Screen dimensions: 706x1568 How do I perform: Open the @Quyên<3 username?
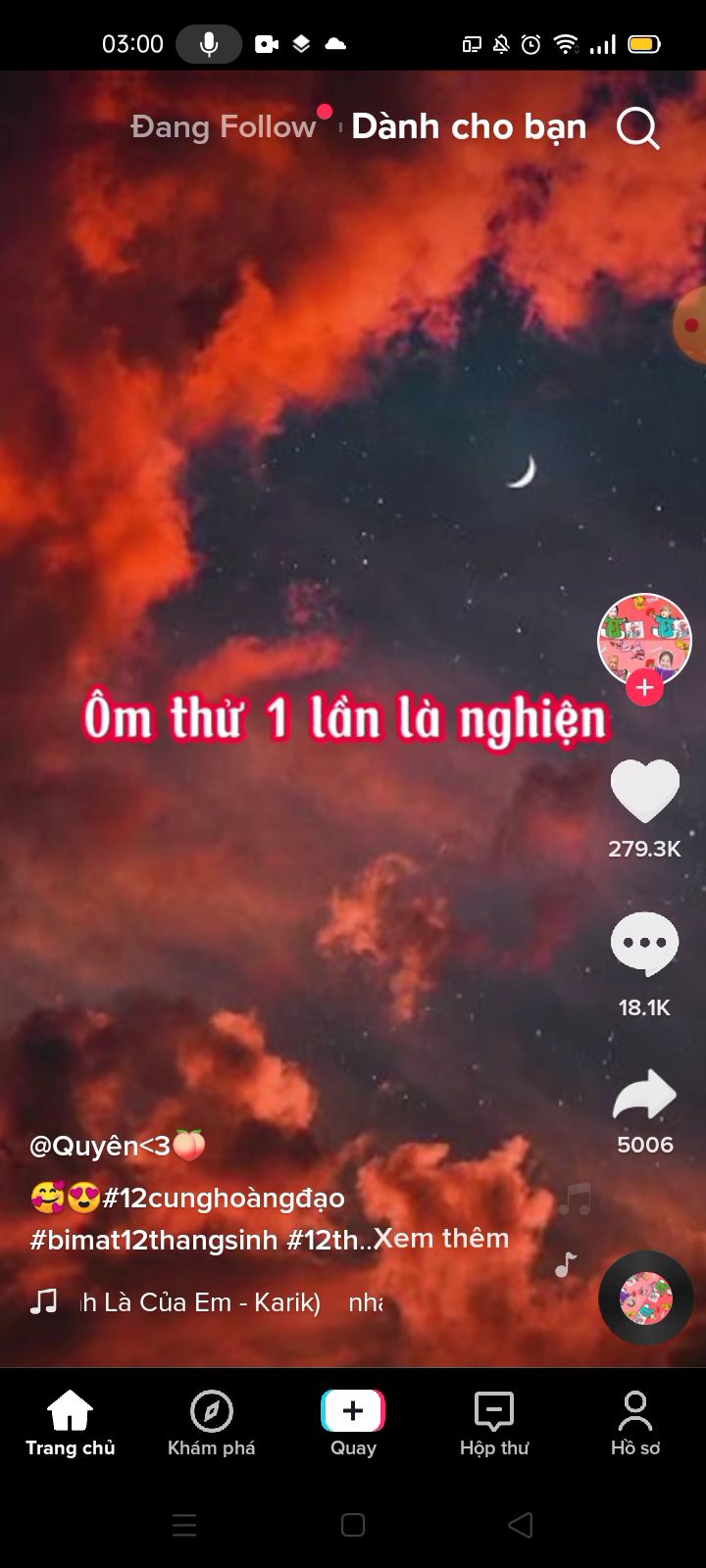point(117,1145)
